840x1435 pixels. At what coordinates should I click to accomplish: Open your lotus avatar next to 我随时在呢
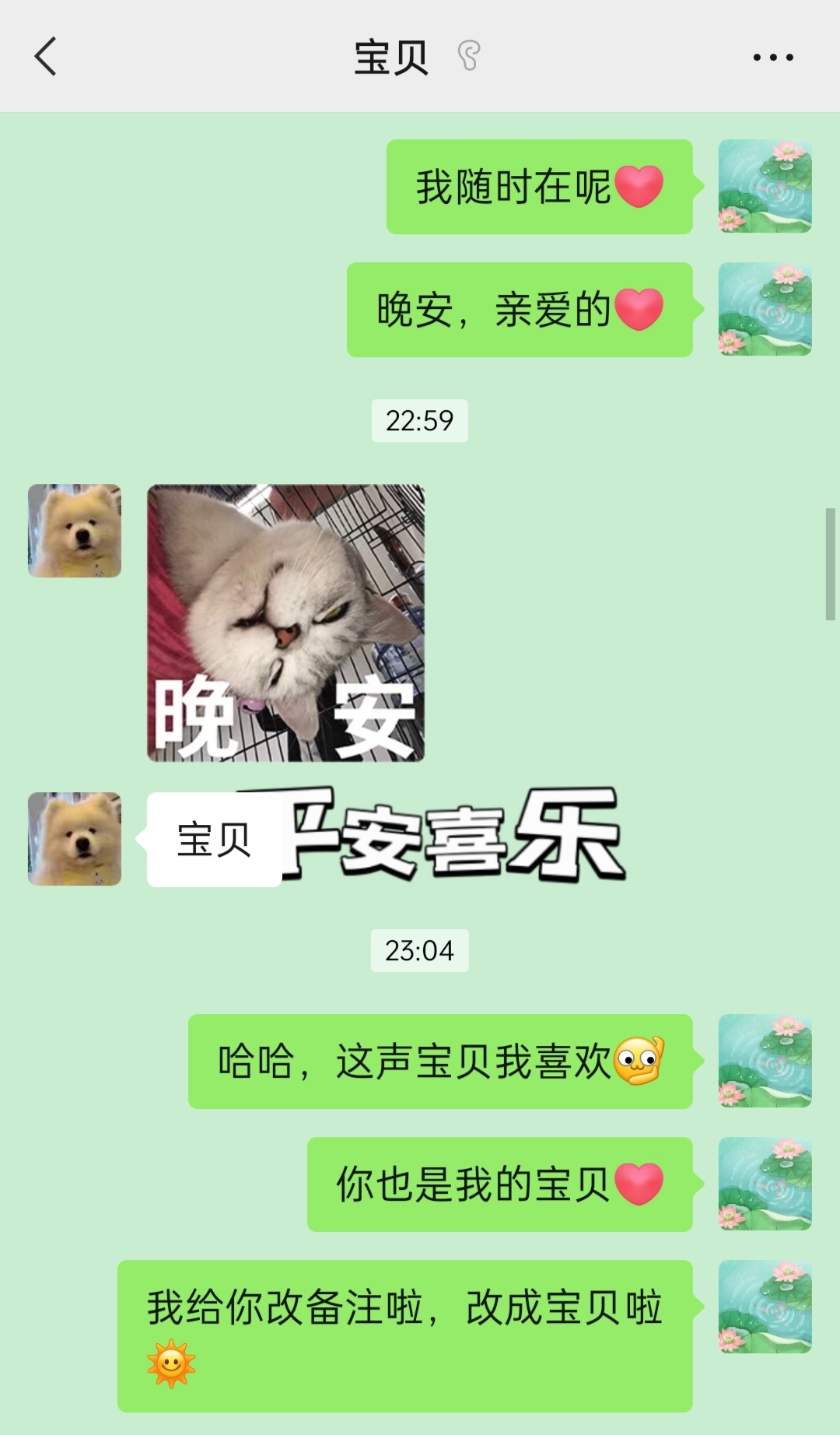point(765,186)
